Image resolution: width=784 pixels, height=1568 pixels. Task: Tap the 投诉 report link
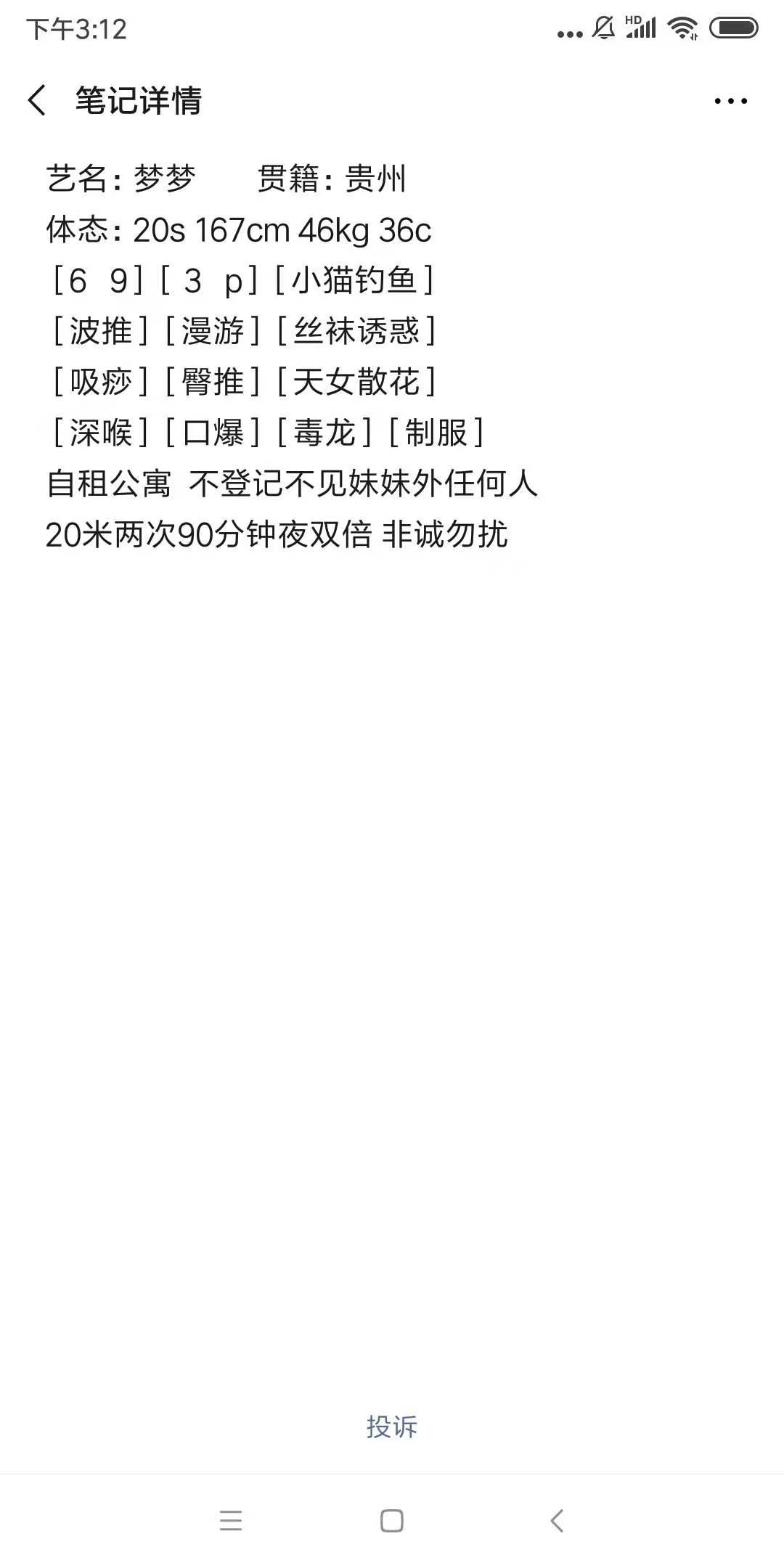coord(391,1426)
